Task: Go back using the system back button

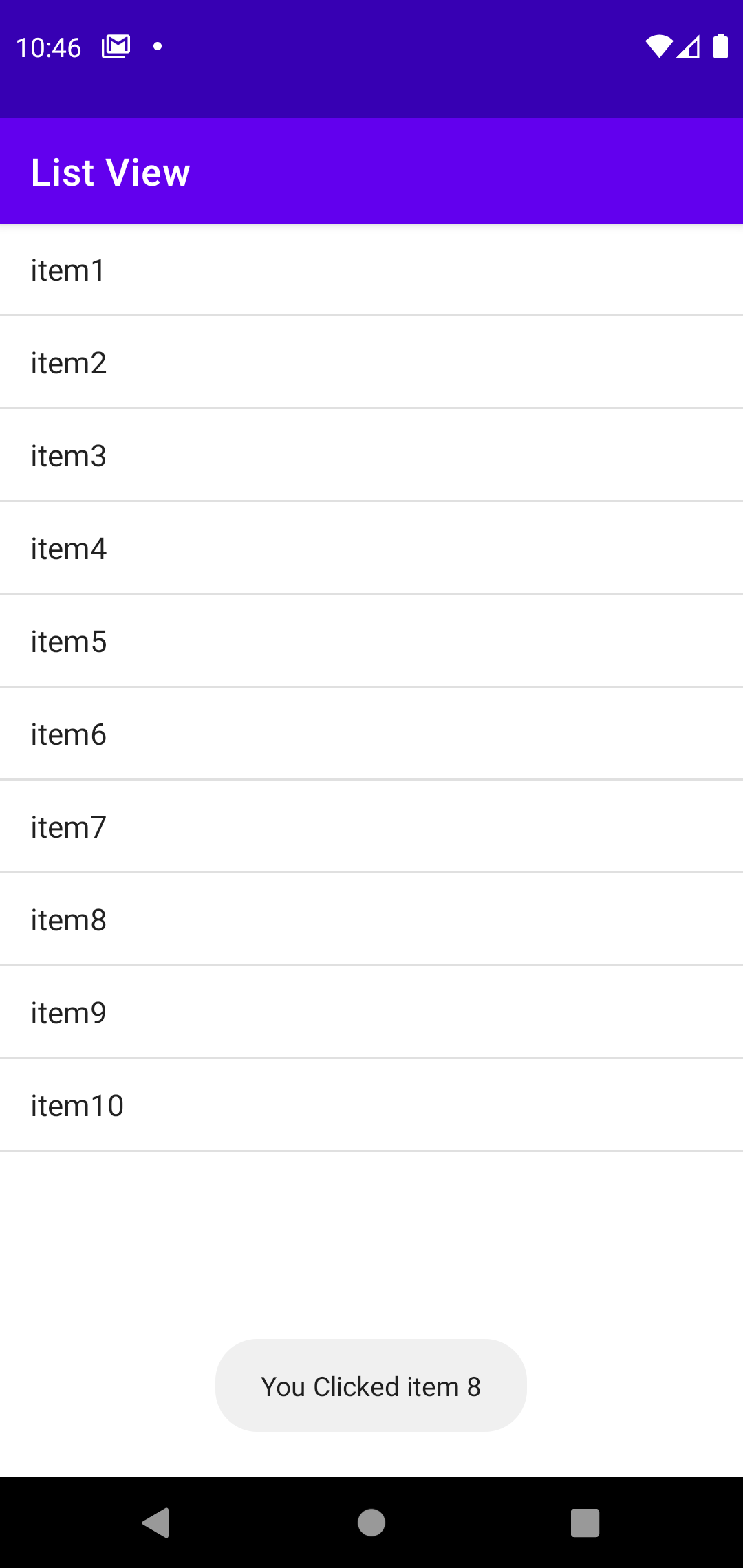Action: pyautogui.click(x=156, y=1523)
